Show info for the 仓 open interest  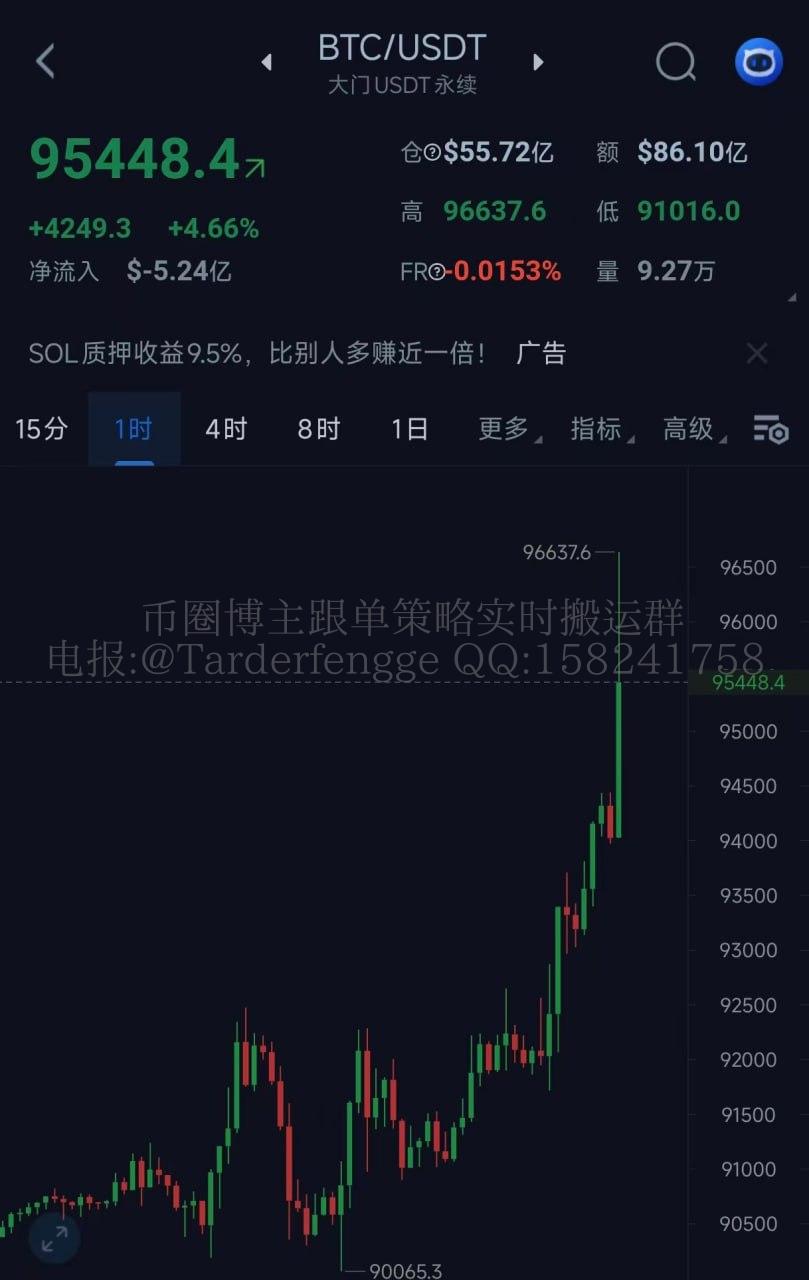click(432, 153)
